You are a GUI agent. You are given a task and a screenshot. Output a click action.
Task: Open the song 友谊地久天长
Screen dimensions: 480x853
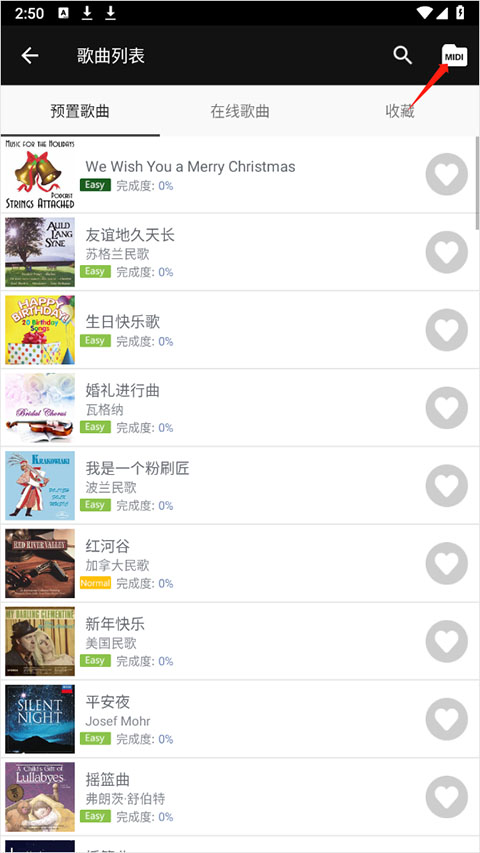click(240, 252)
